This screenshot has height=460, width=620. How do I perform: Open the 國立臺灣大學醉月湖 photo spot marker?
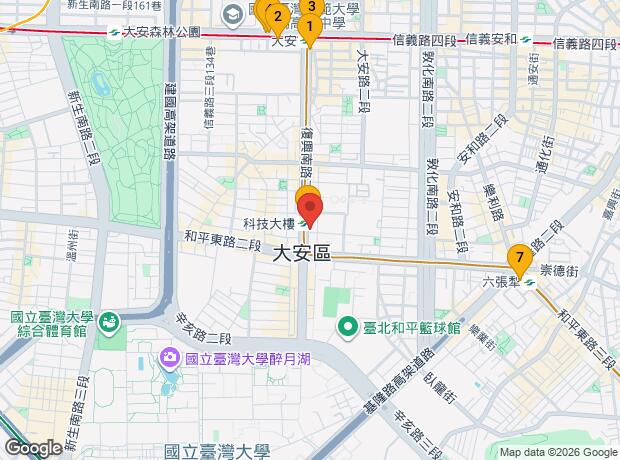[170, 358]
